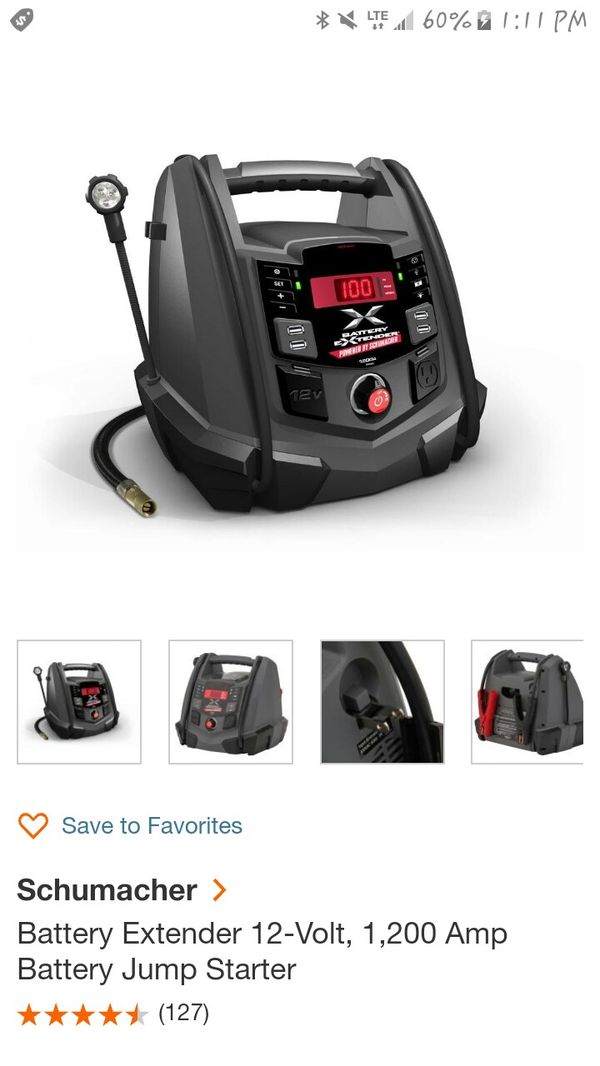
Task: Select the second thumbnail showing the front view
Action: coord(230,702)
